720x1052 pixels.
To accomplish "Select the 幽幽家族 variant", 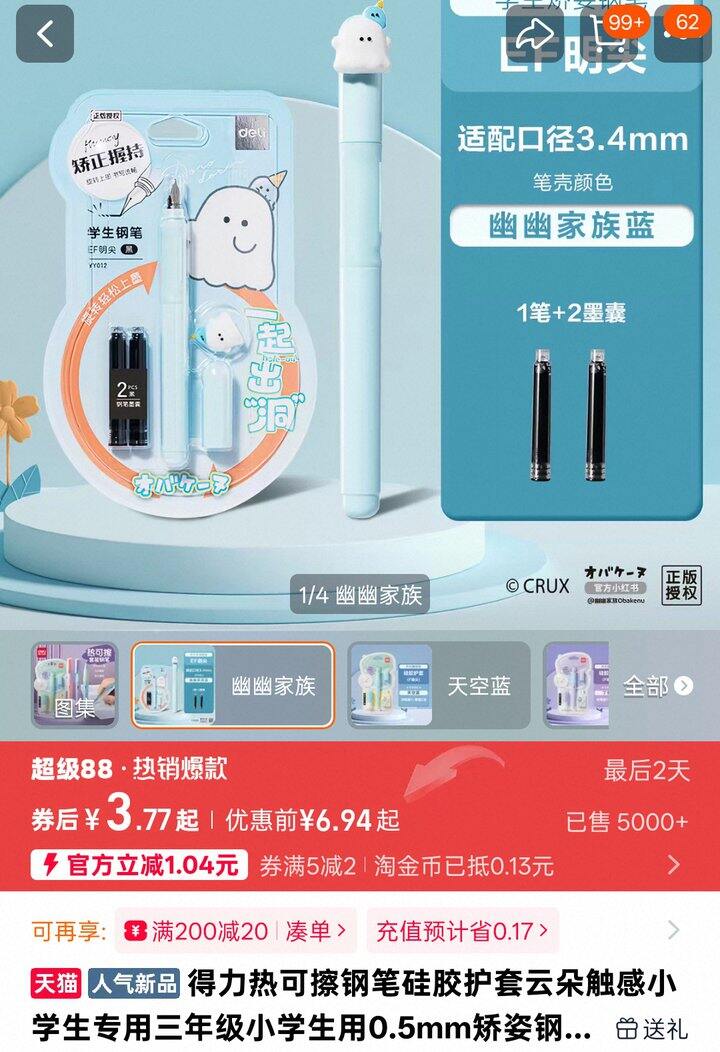I will [x=233, y=686].
